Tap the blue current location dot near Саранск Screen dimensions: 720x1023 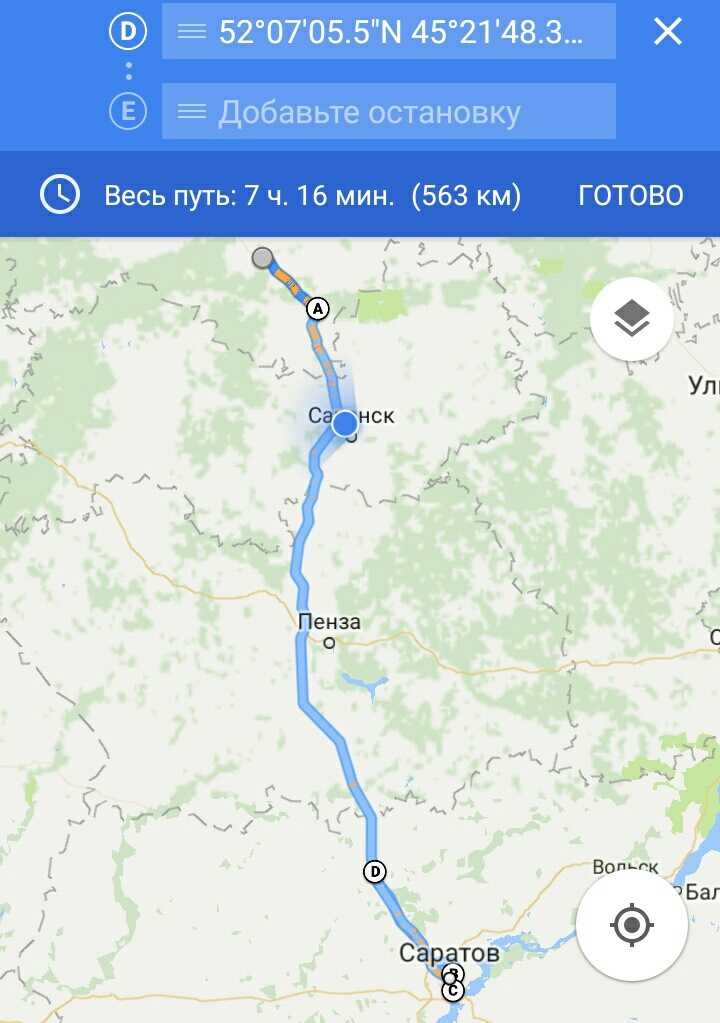point(345,423)
